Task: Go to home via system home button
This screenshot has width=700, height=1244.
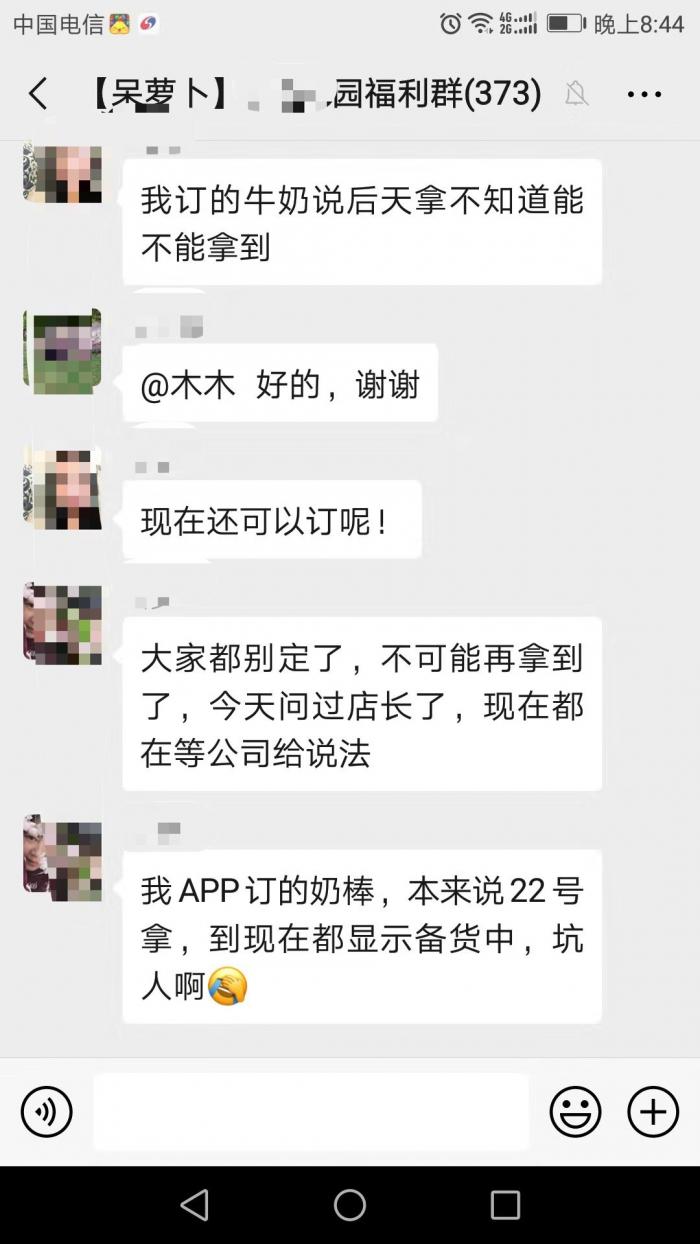Action: pos(350,1204)
